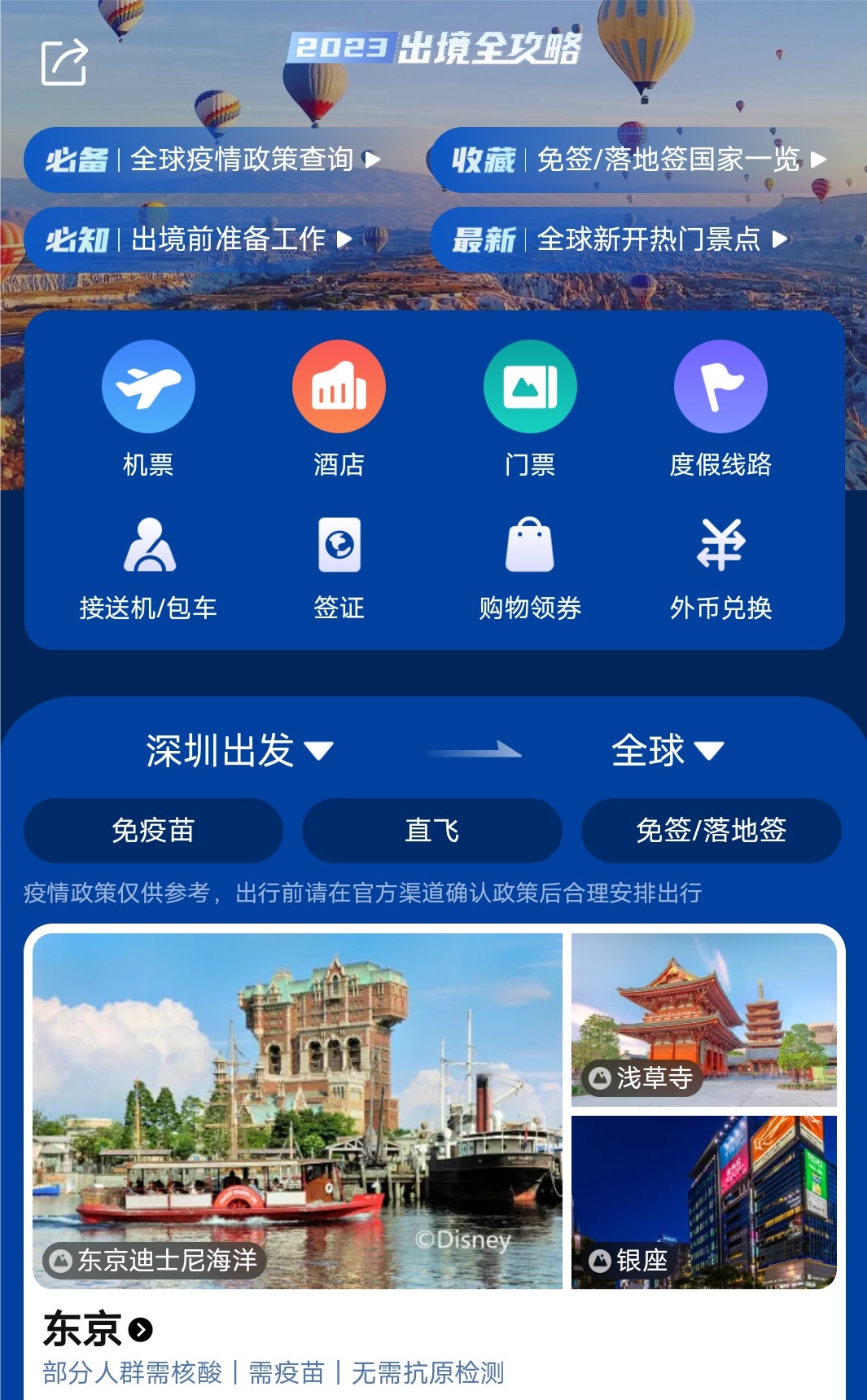Select destination region 全球 dropdown
The image size is (867, 1400).
point(667,750)
